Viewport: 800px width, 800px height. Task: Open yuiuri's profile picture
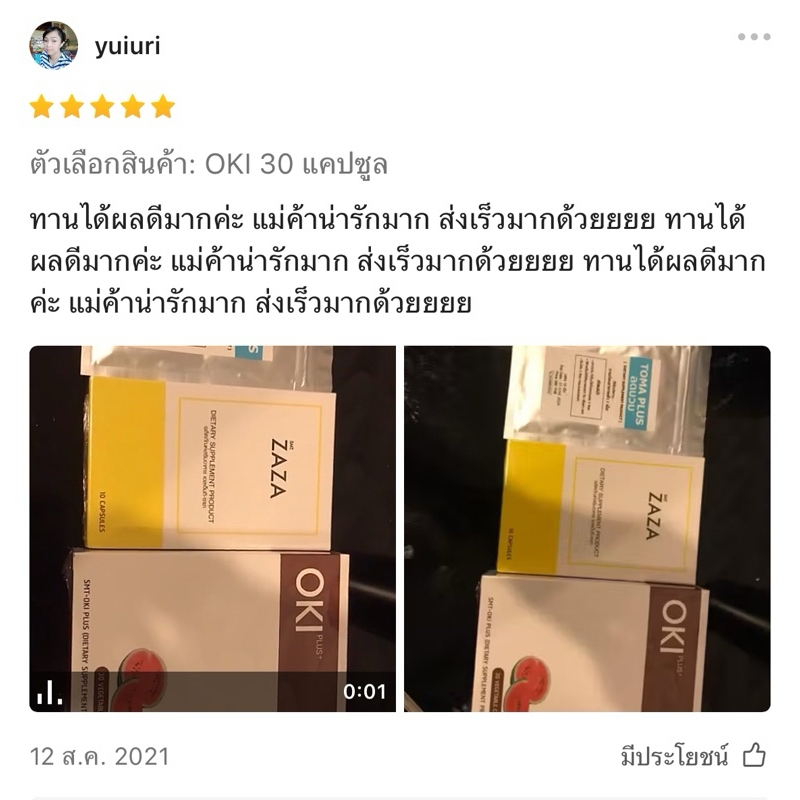pos(54,45)
